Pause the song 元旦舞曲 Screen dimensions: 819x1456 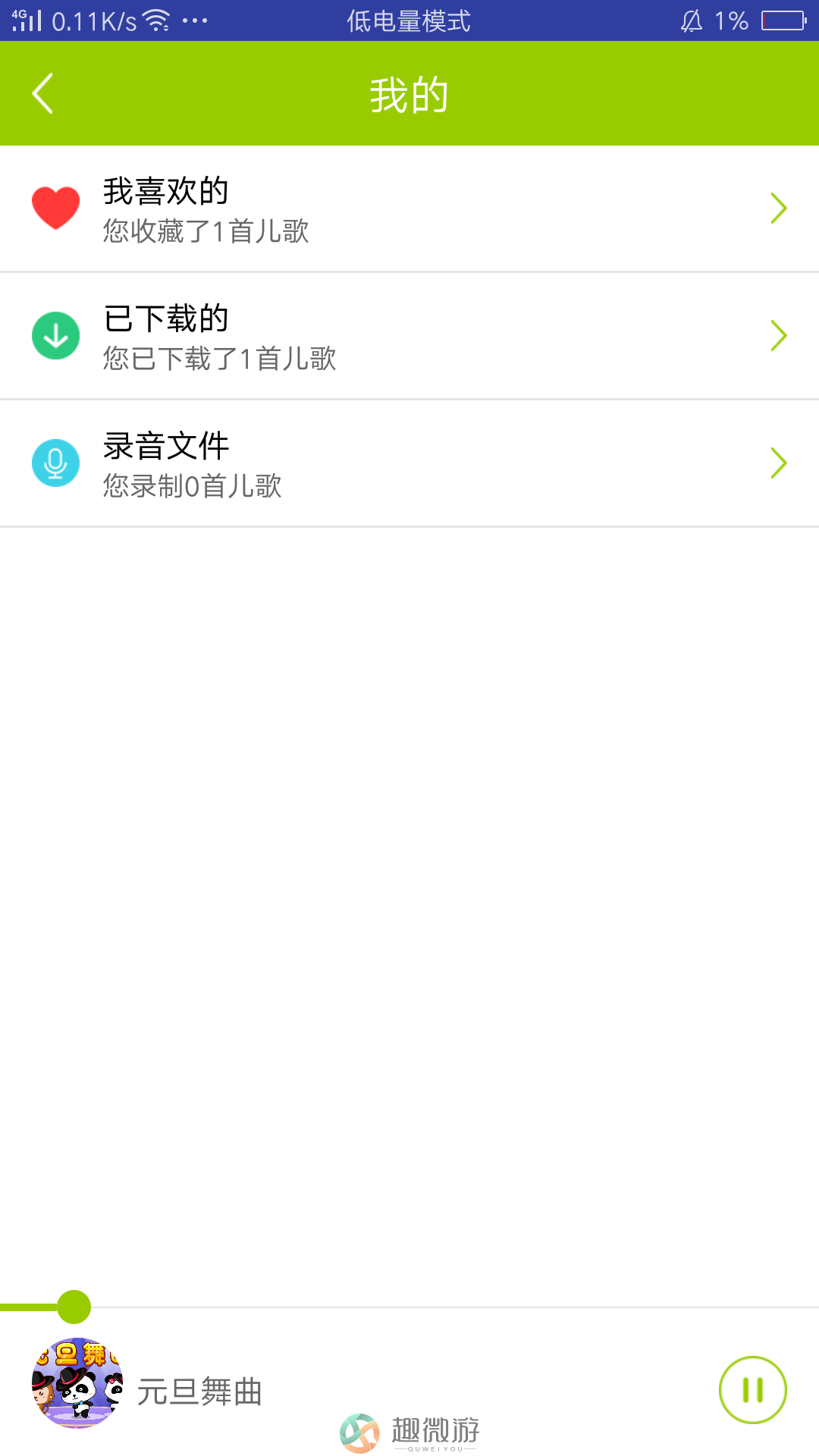pos(752,1390)
